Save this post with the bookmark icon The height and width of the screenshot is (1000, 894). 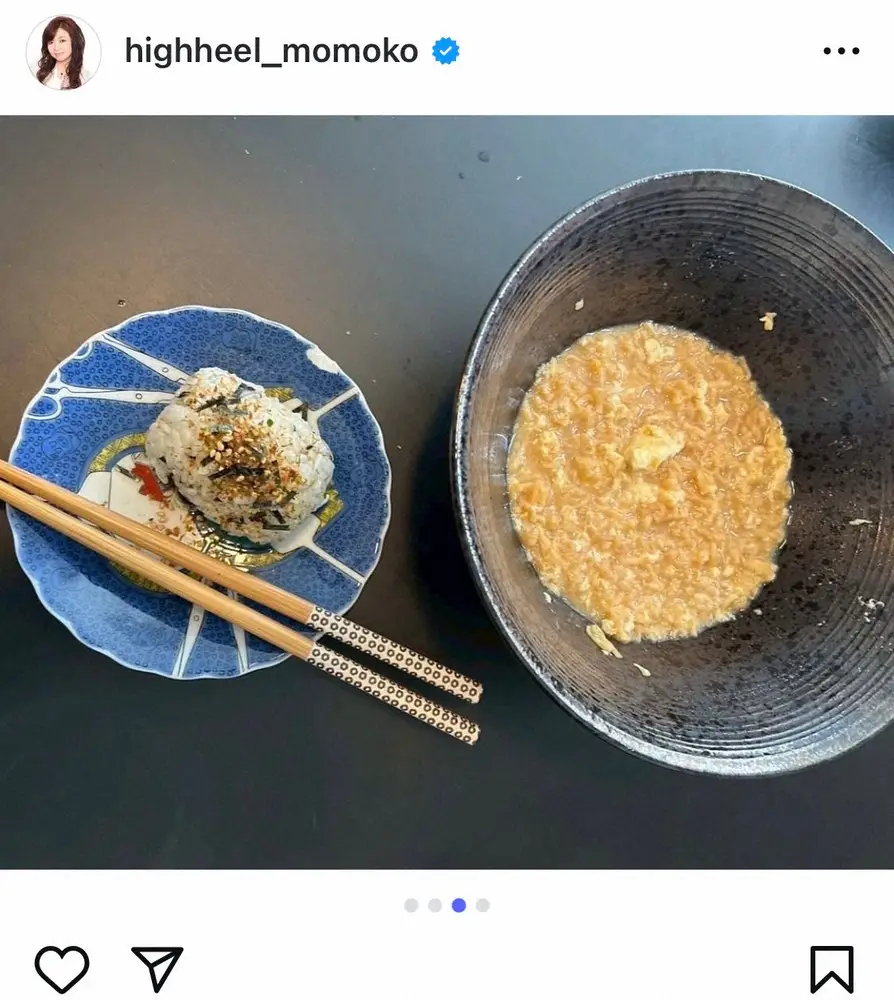pos(831,969)
